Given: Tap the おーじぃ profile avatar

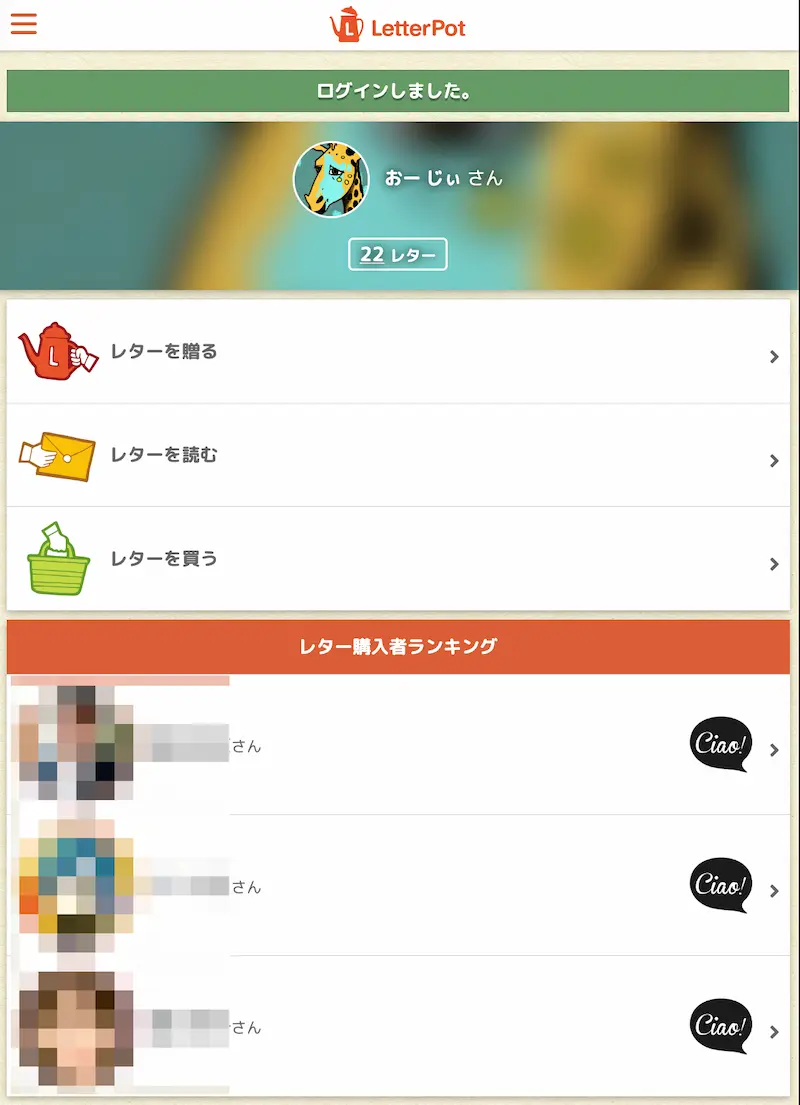Looking at the screenshot, I should coord(331,180).
